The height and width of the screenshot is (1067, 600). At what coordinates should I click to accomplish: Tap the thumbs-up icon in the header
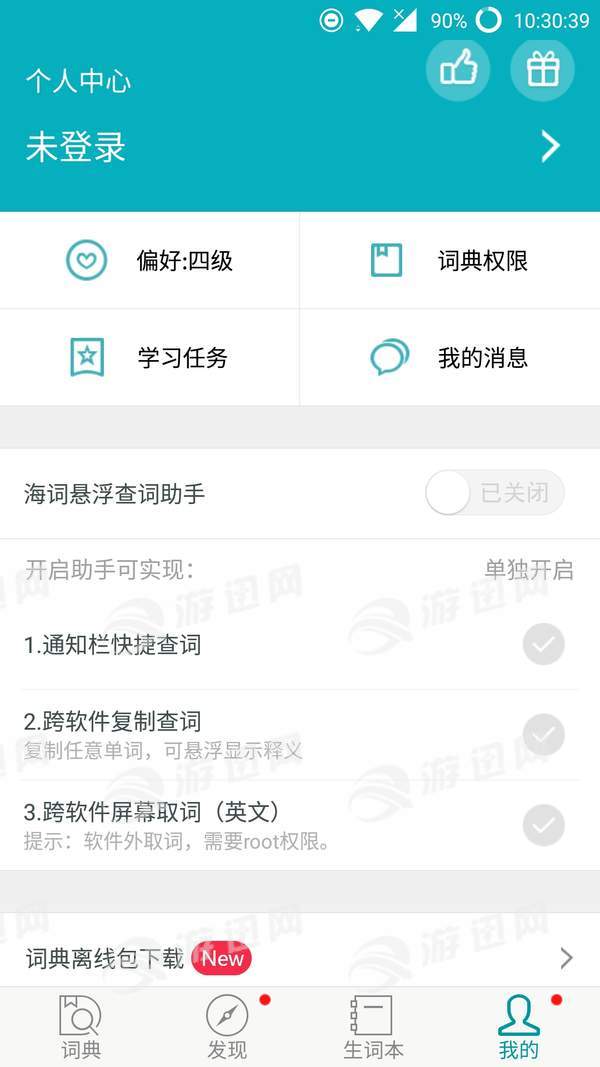(458, 69)
